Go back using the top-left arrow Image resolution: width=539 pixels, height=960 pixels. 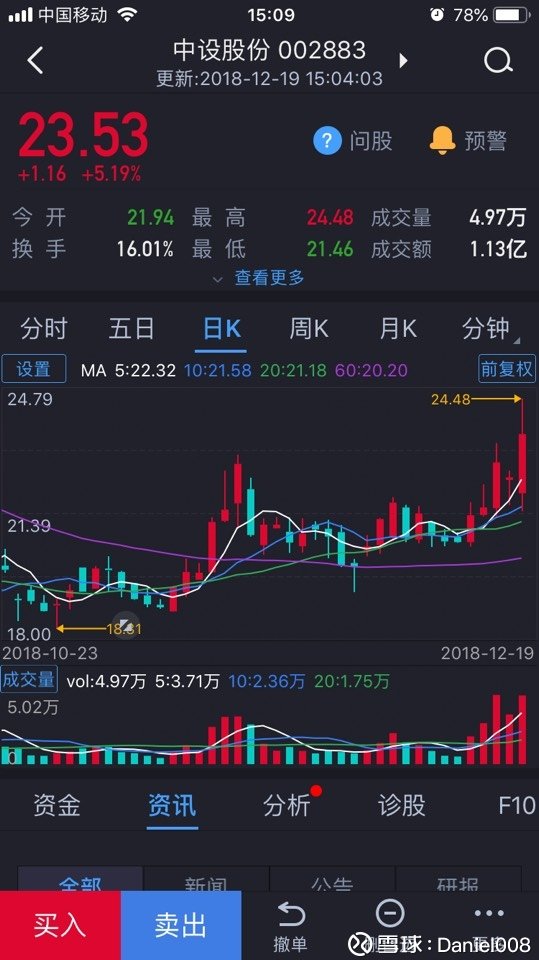[36, 61]
